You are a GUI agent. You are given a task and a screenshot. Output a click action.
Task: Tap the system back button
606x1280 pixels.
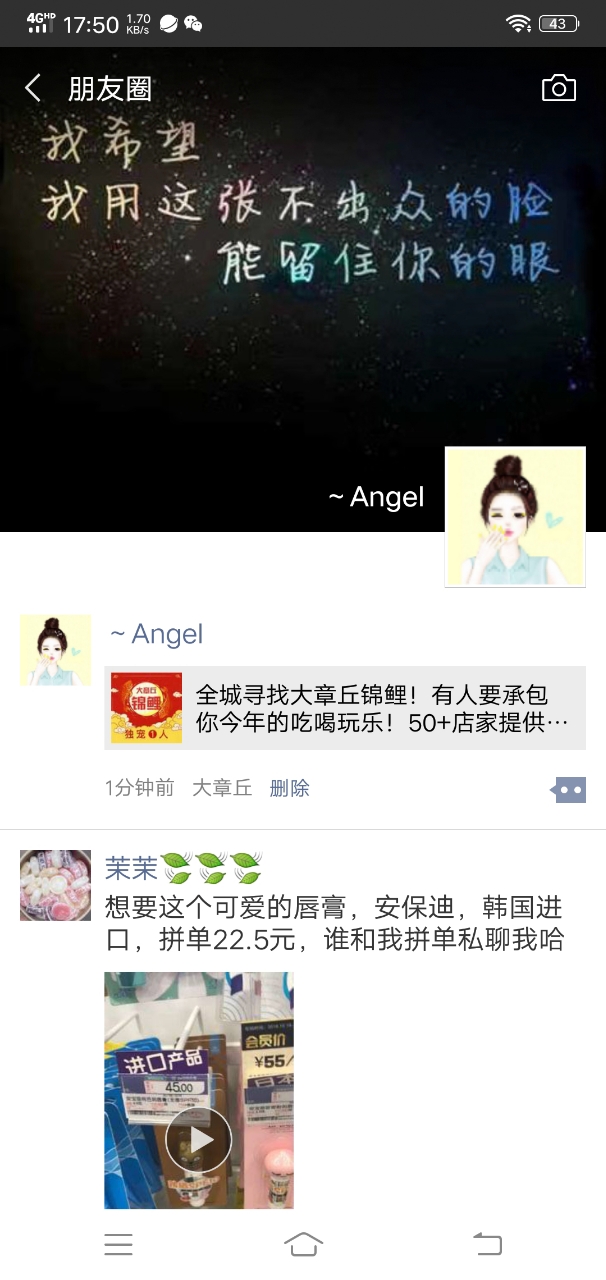[x=487, y=1244]
